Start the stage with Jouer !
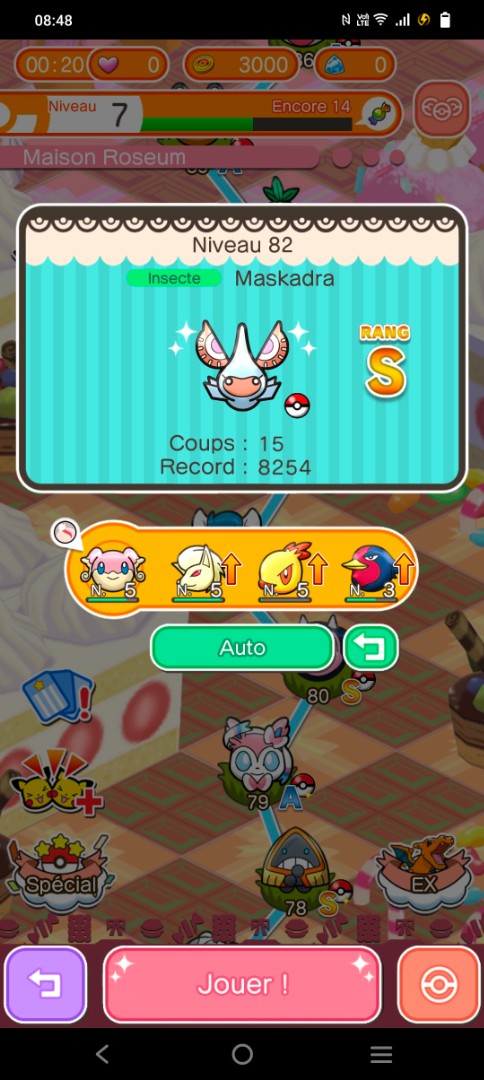The height and width of the screenshot is (1080, 484). pyautogui.click(x=242, y=984)
